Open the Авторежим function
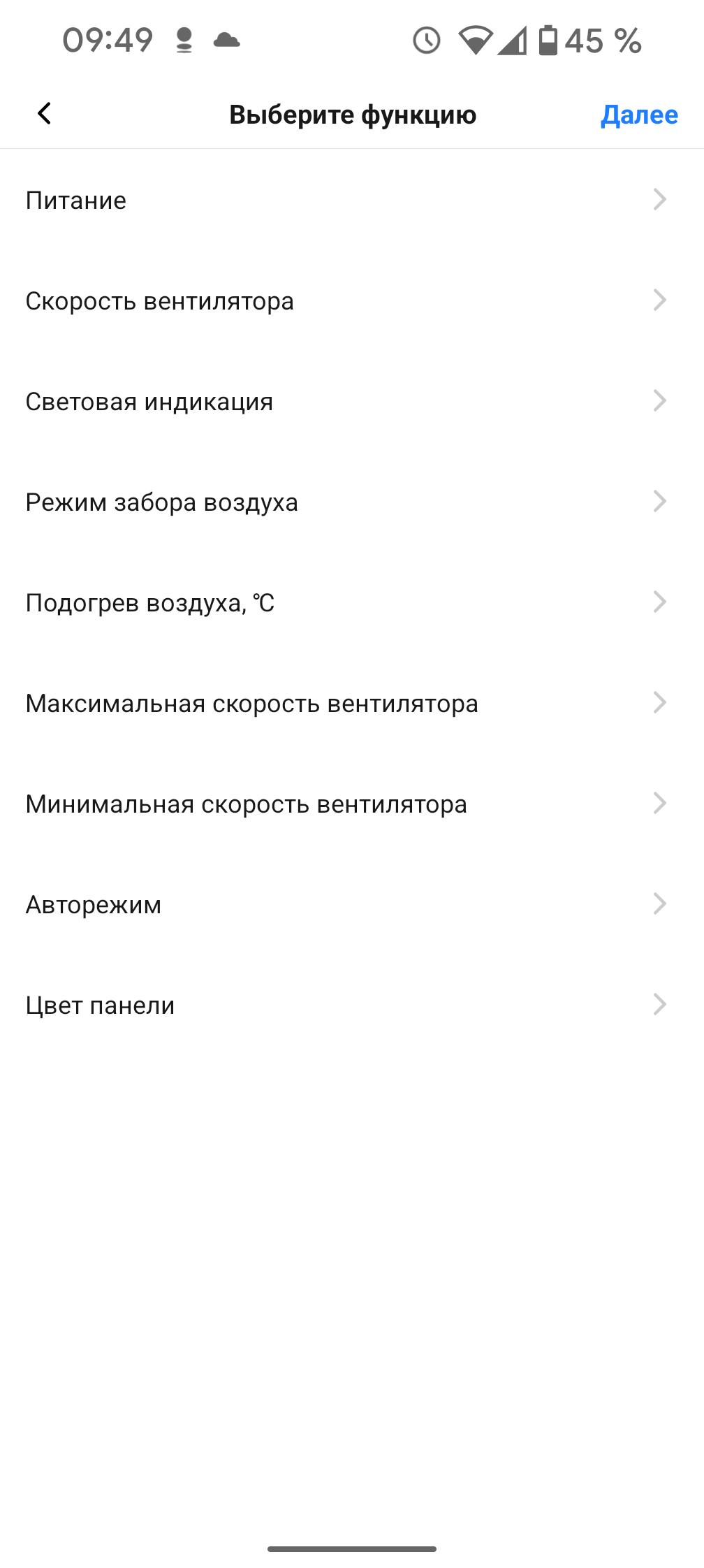 click(352, 905)
